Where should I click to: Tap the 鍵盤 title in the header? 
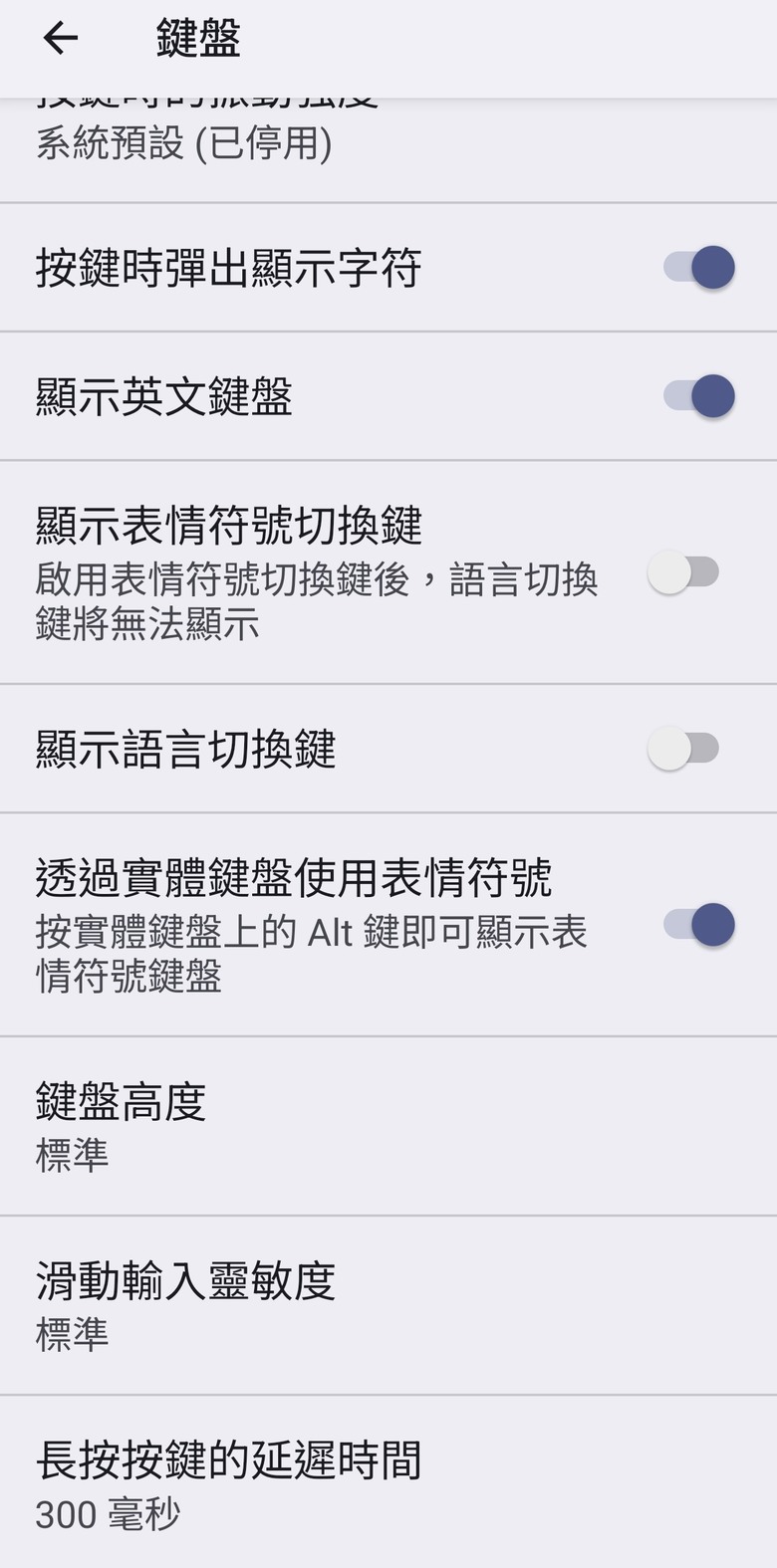coord(194,38)
